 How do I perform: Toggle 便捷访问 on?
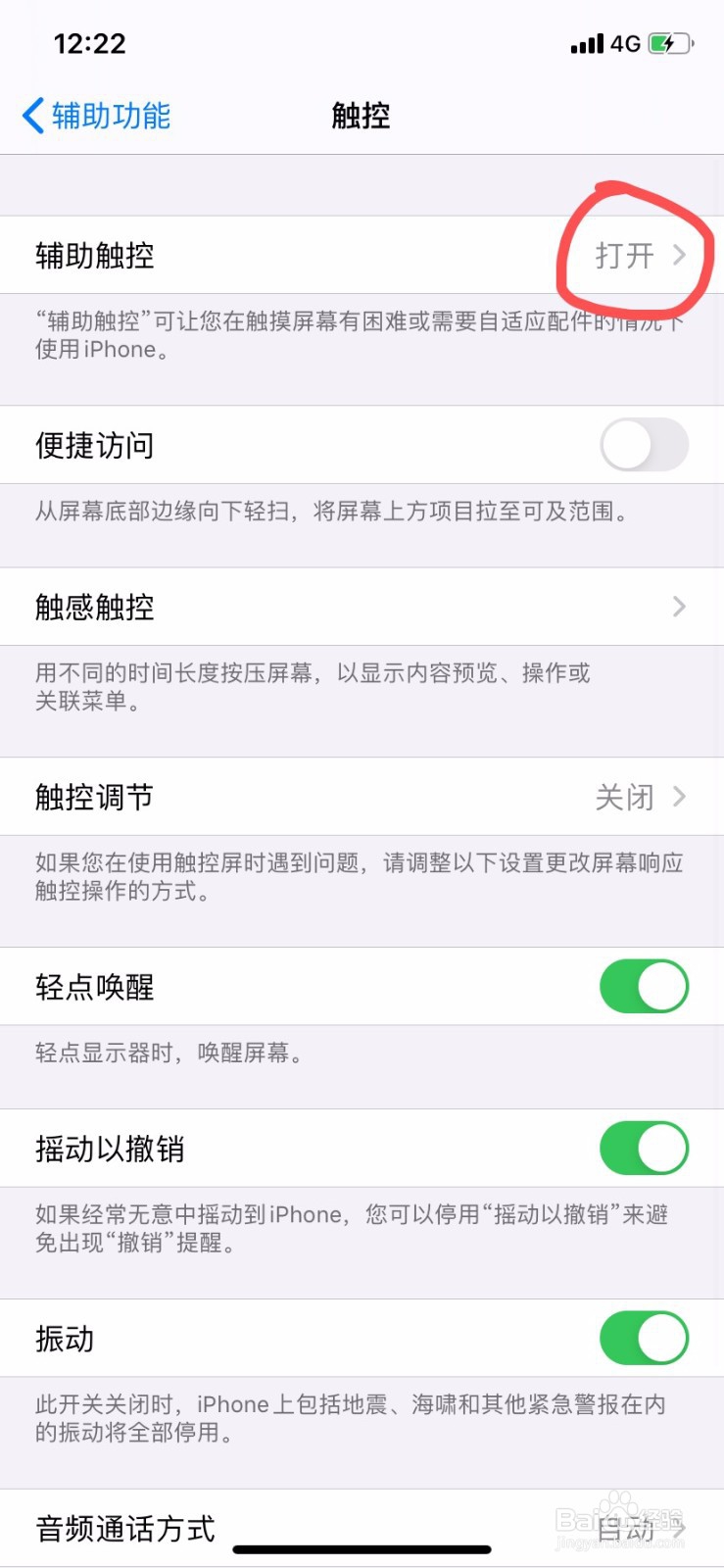pyautogui.click(x=644, y=445)
